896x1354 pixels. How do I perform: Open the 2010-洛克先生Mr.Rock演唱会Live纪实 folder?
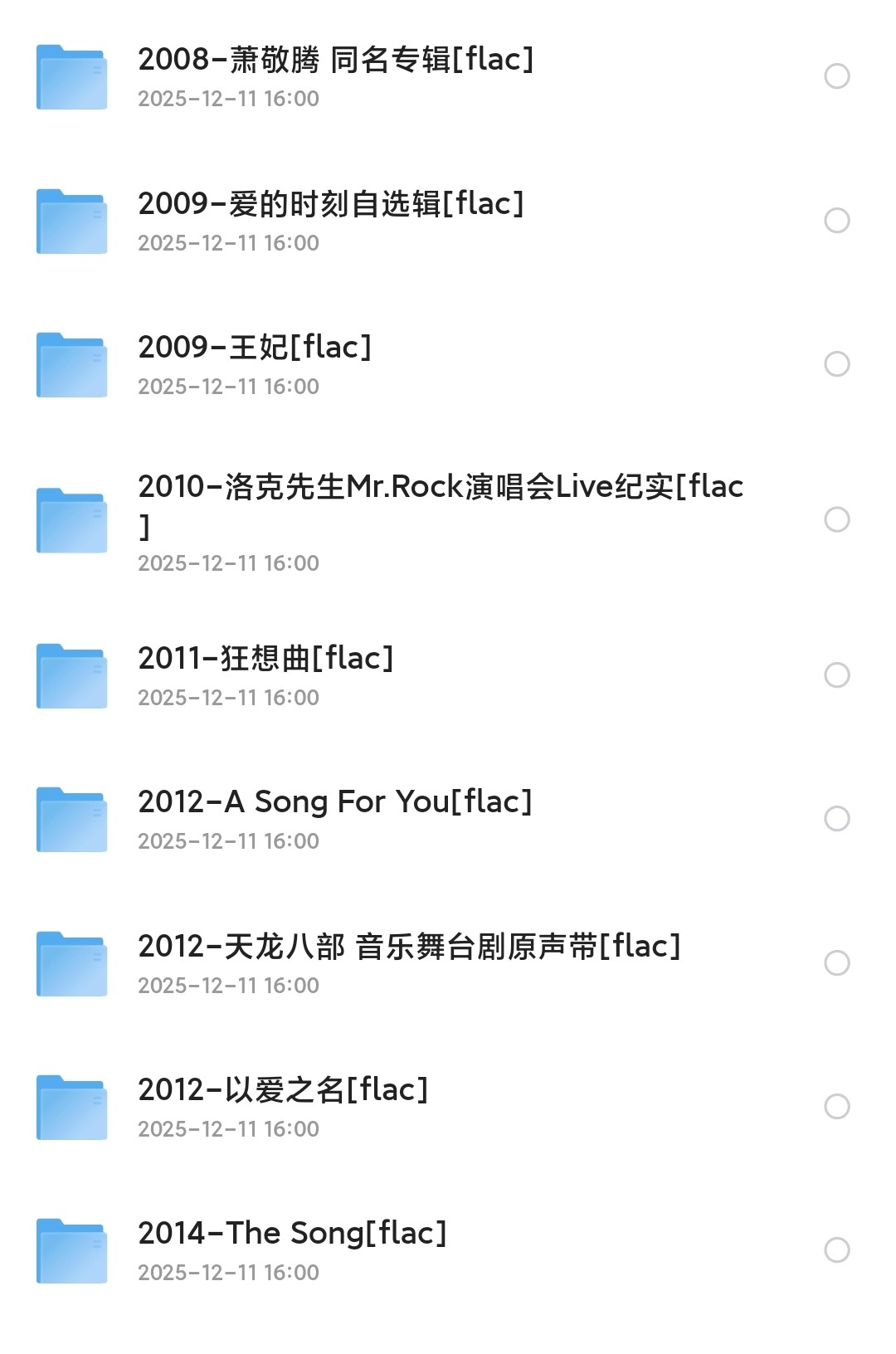coord(440,488)
